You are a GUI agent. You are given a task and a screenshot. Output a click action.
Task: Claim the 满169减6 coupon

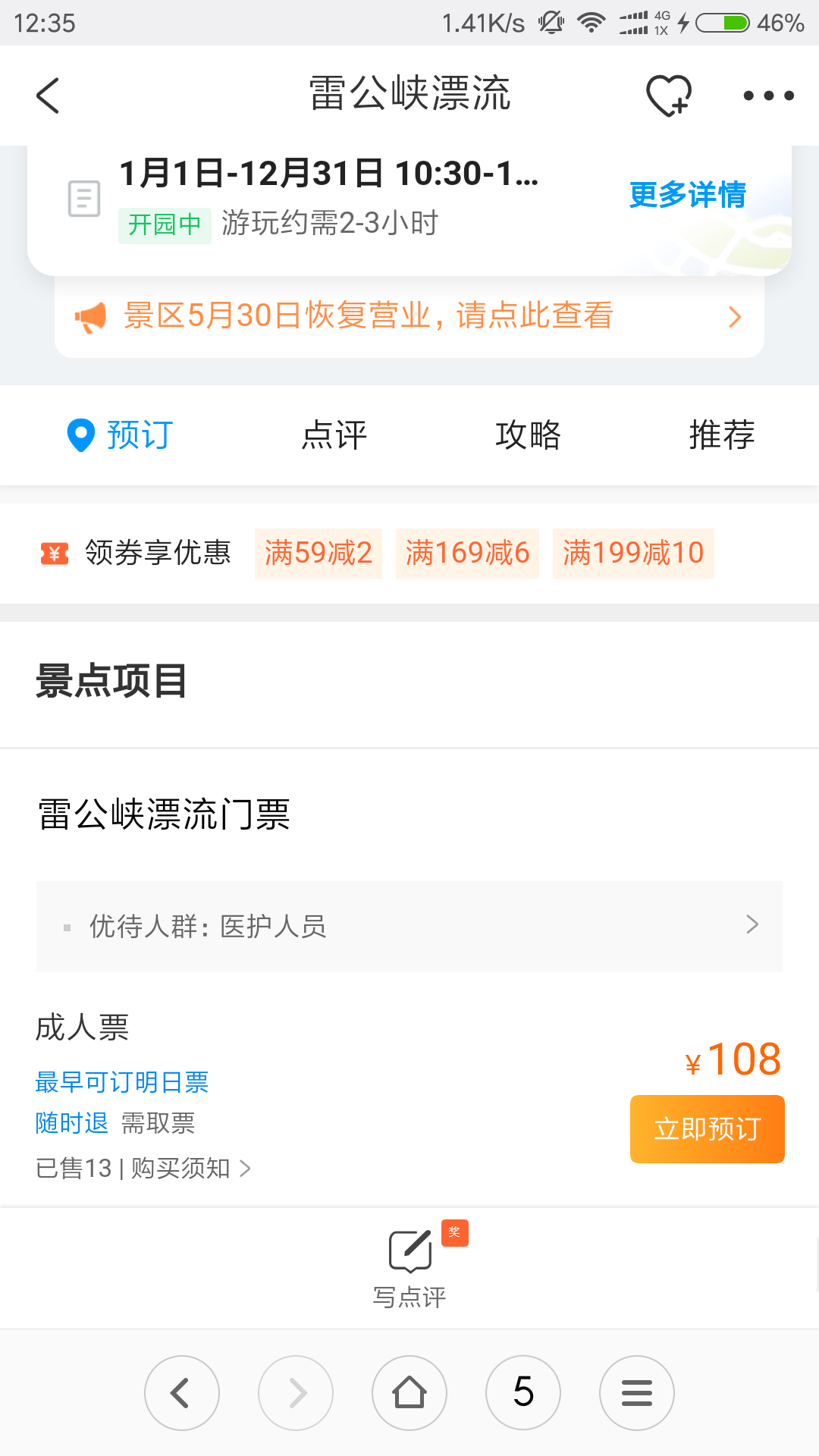point(467,553)
